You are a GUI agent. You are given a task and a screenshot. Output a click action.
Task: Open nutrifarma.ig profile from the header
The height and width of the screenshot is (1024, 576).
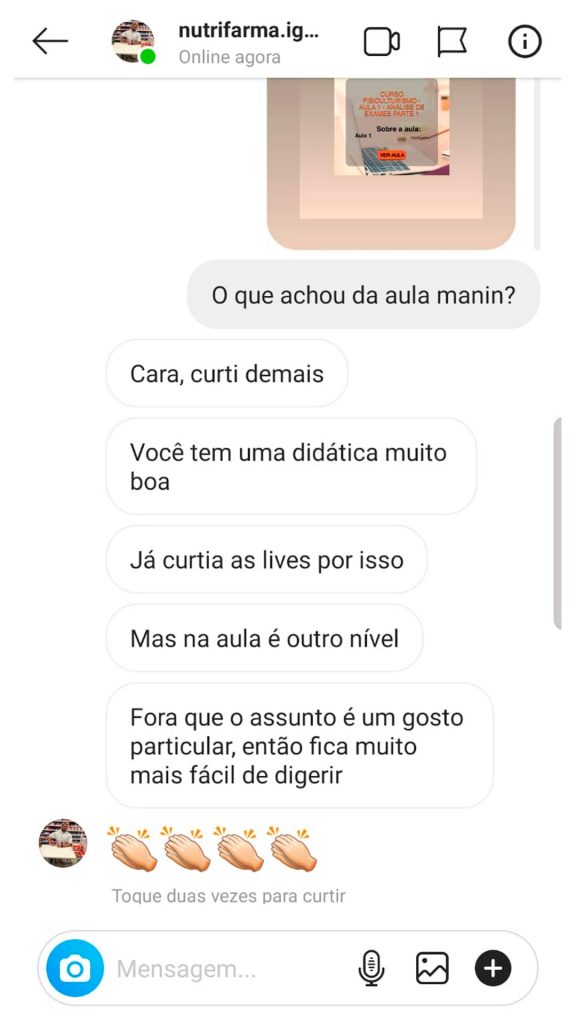click(248, 31)
